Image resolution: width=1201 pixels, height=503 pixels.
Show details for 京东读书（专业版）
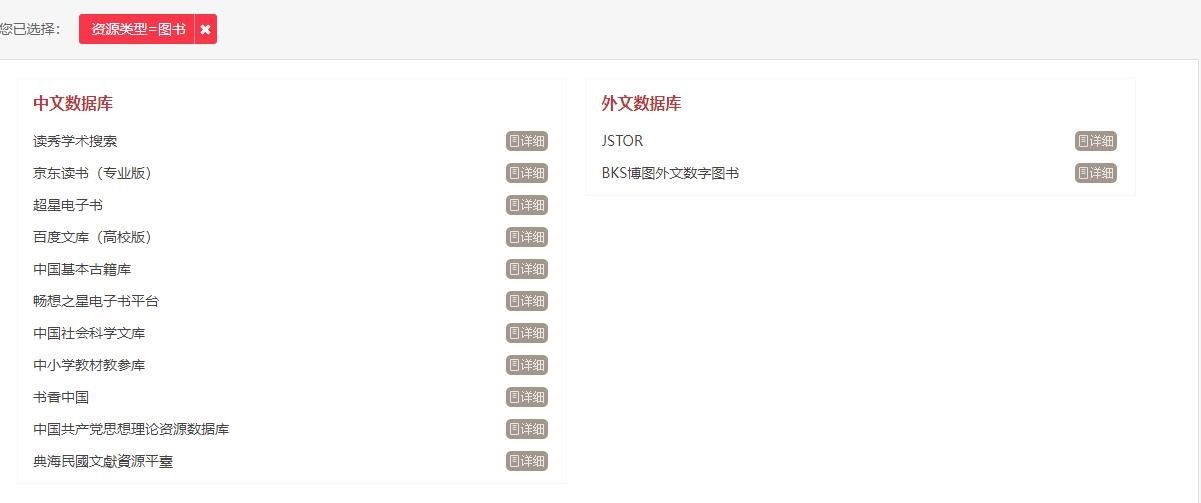tap(527, 173)
